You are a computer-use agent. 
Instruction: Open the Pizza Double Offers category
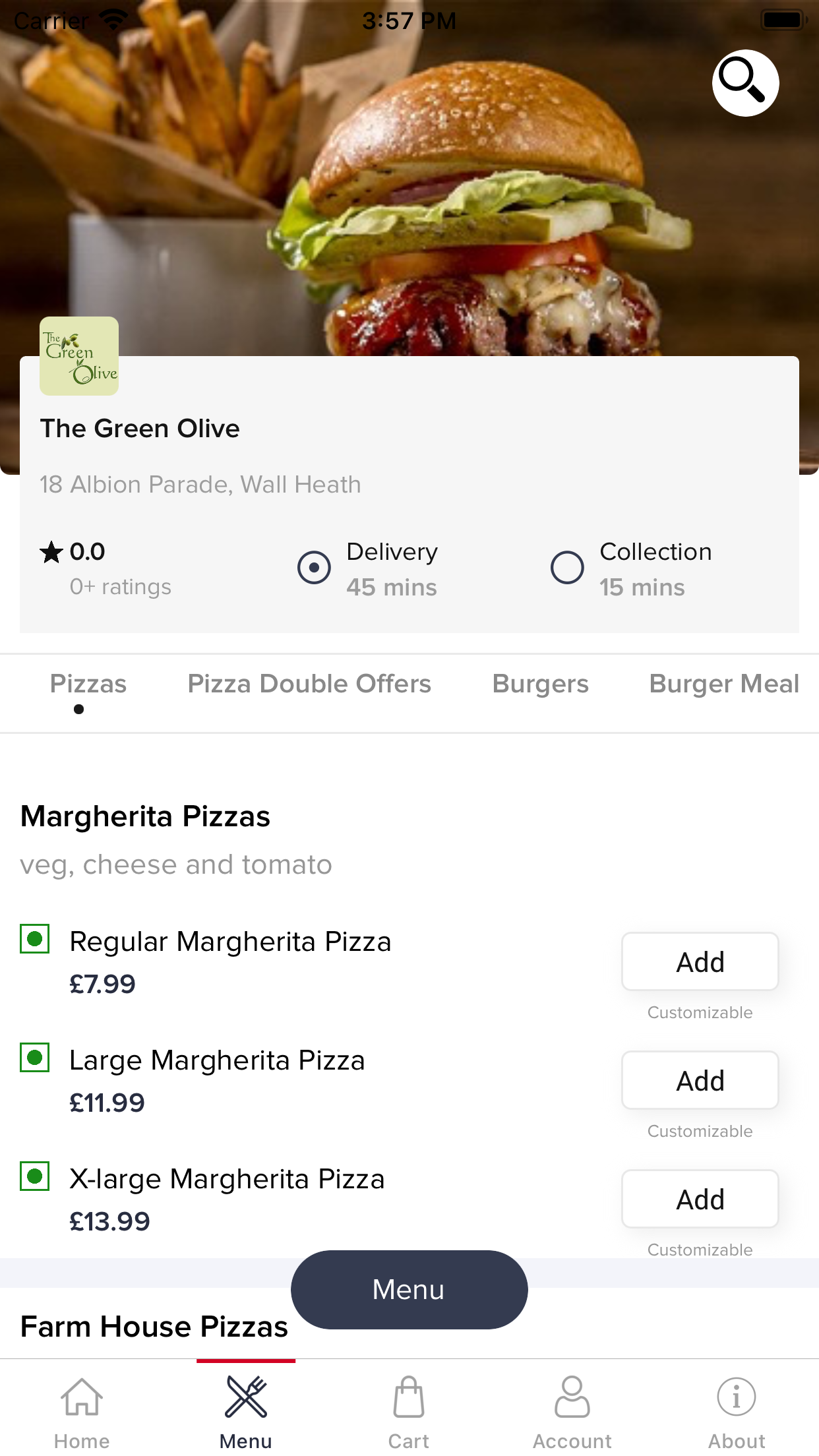pos(309,684)
